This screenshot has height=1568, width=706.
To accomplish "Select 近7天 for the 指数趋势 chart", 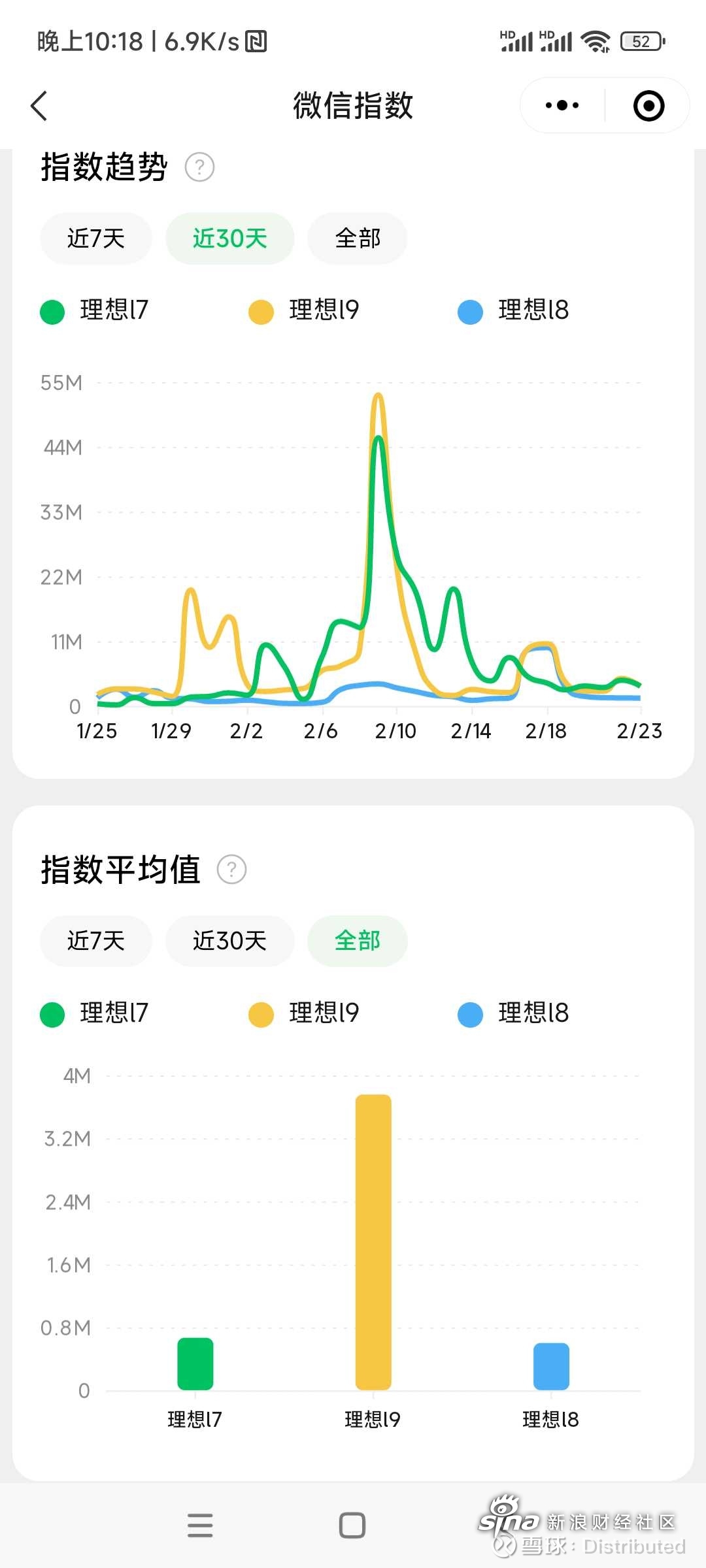I will pos(96,238).
